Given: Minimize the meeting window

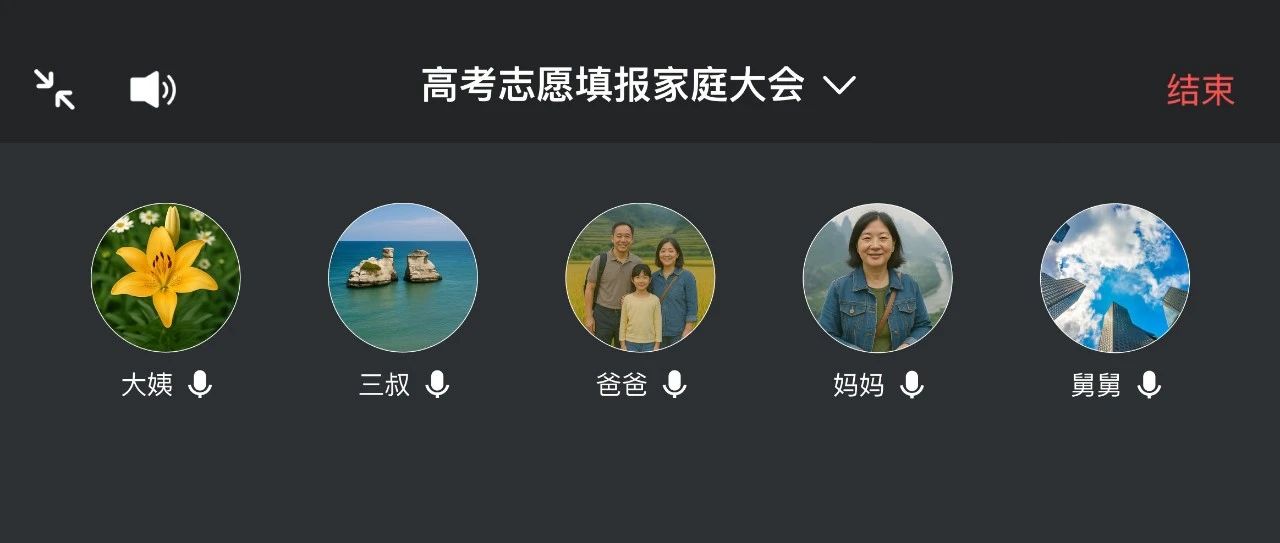Looking at the screenshot, I should (54, 89).
